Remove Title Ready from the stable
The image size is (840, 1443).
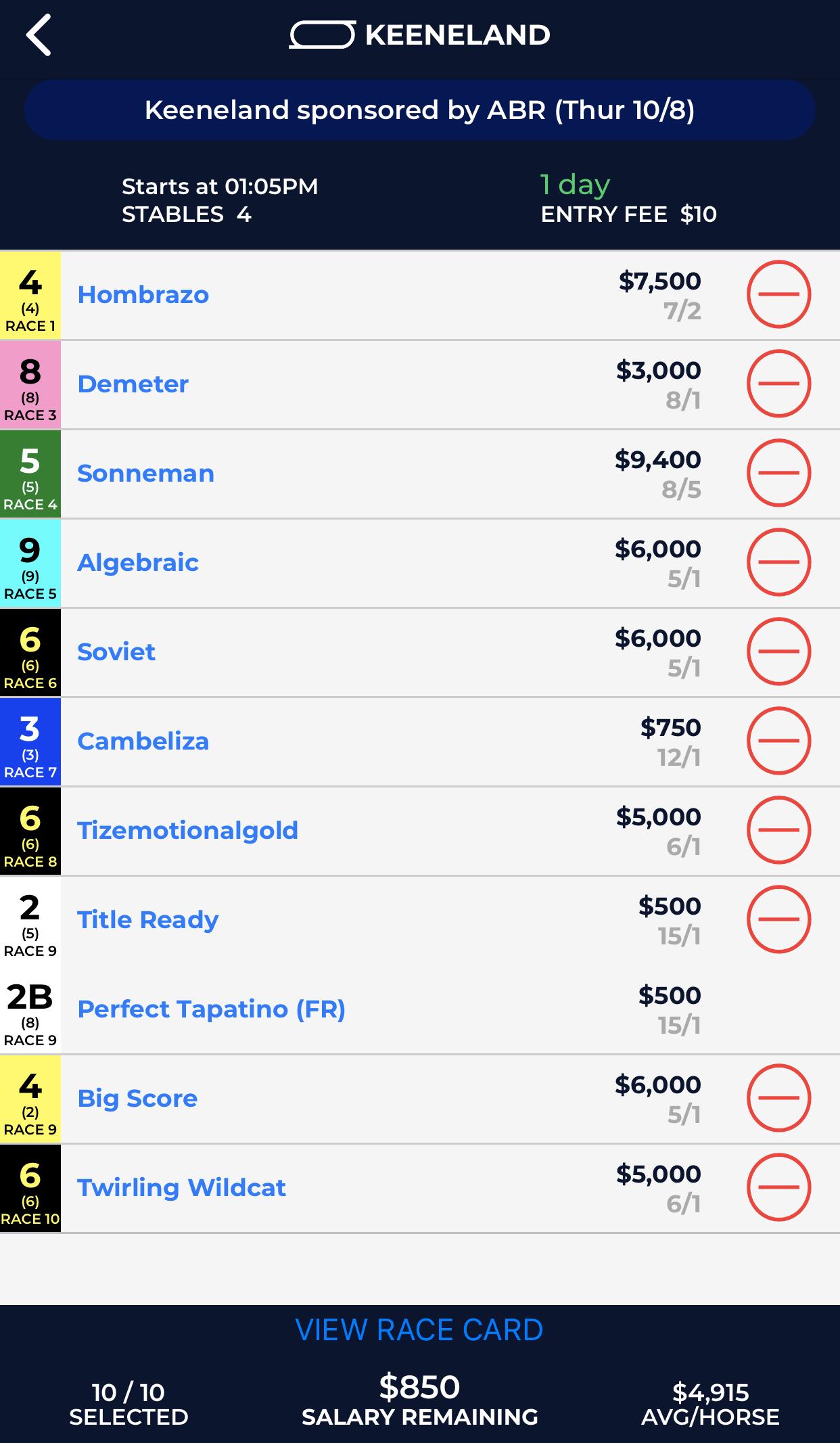coord(778,919)
